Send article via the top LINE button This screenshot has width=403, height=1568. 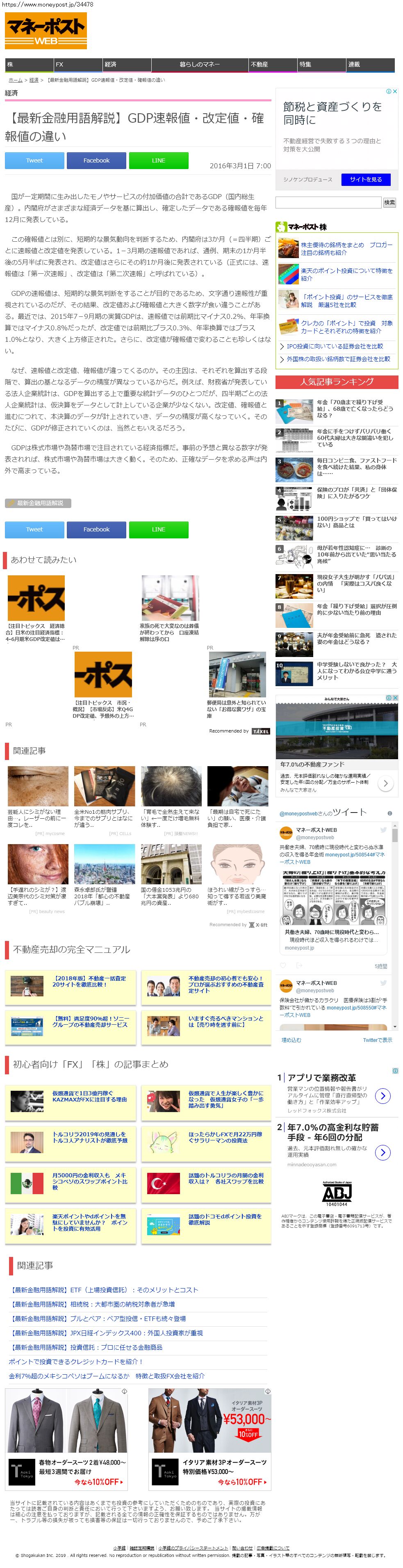[159, 161]
